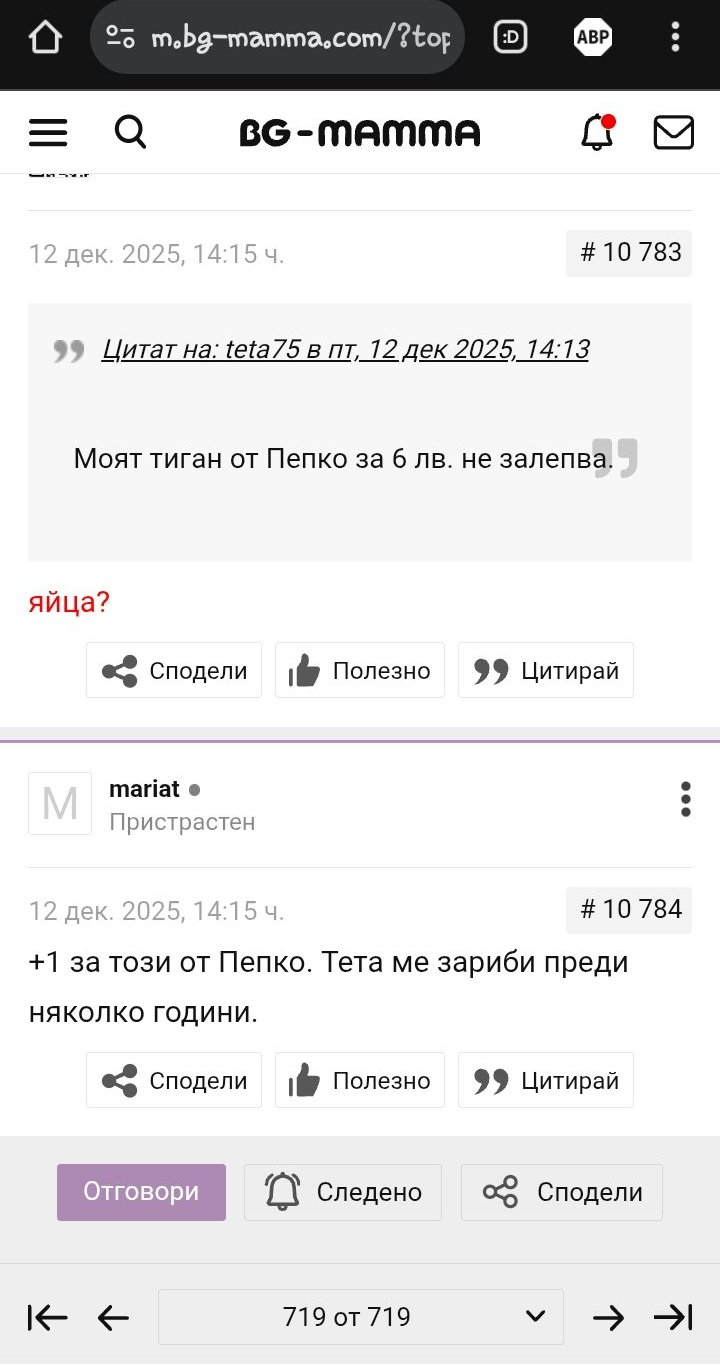Open post number 10 784 link
The width and height of the screenshot is (720, 1366).
tap(629, 909)
